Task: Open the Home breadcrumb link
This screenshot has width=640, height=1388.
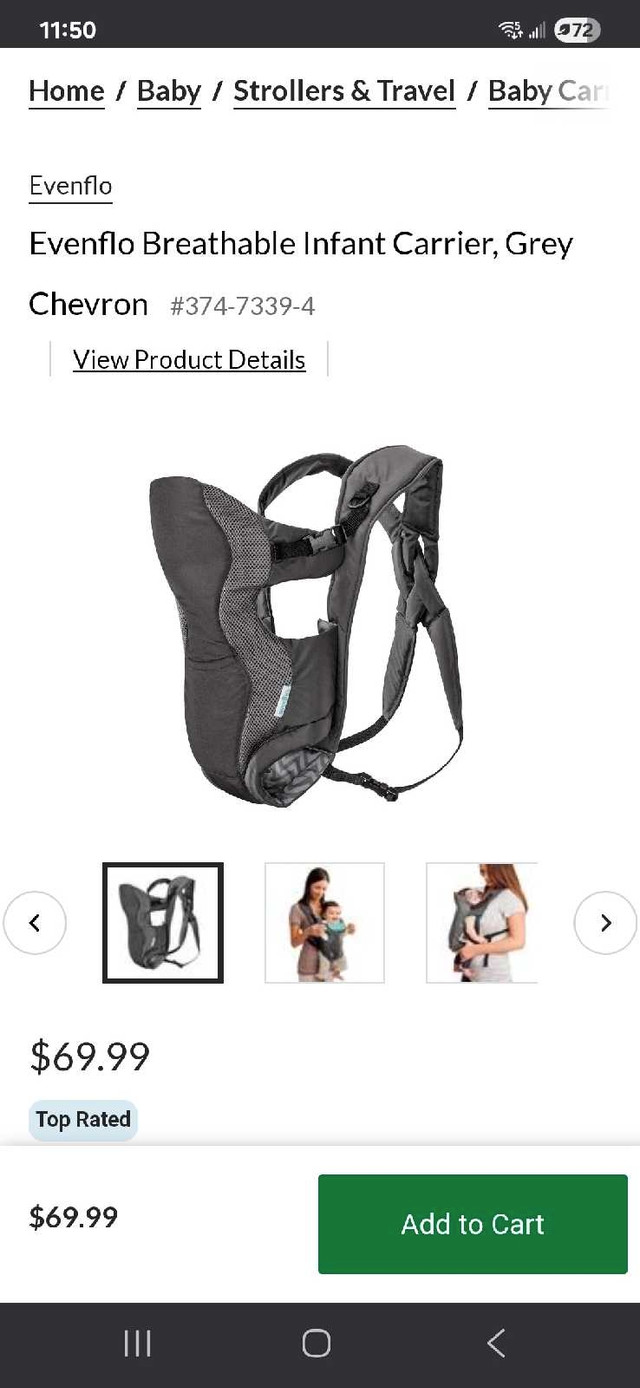Action: (67, 91)
